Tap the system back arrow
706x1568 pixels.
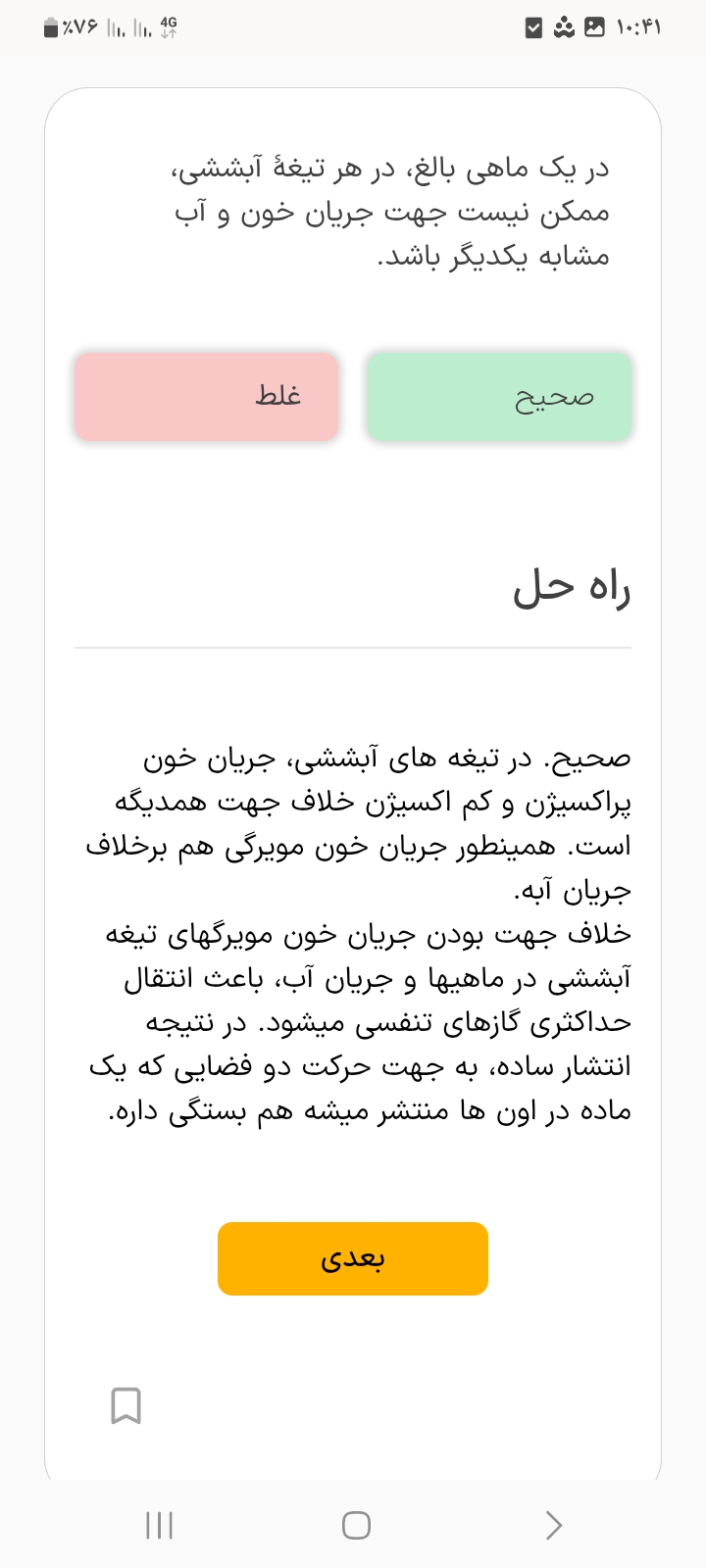tap(553, 1525)
